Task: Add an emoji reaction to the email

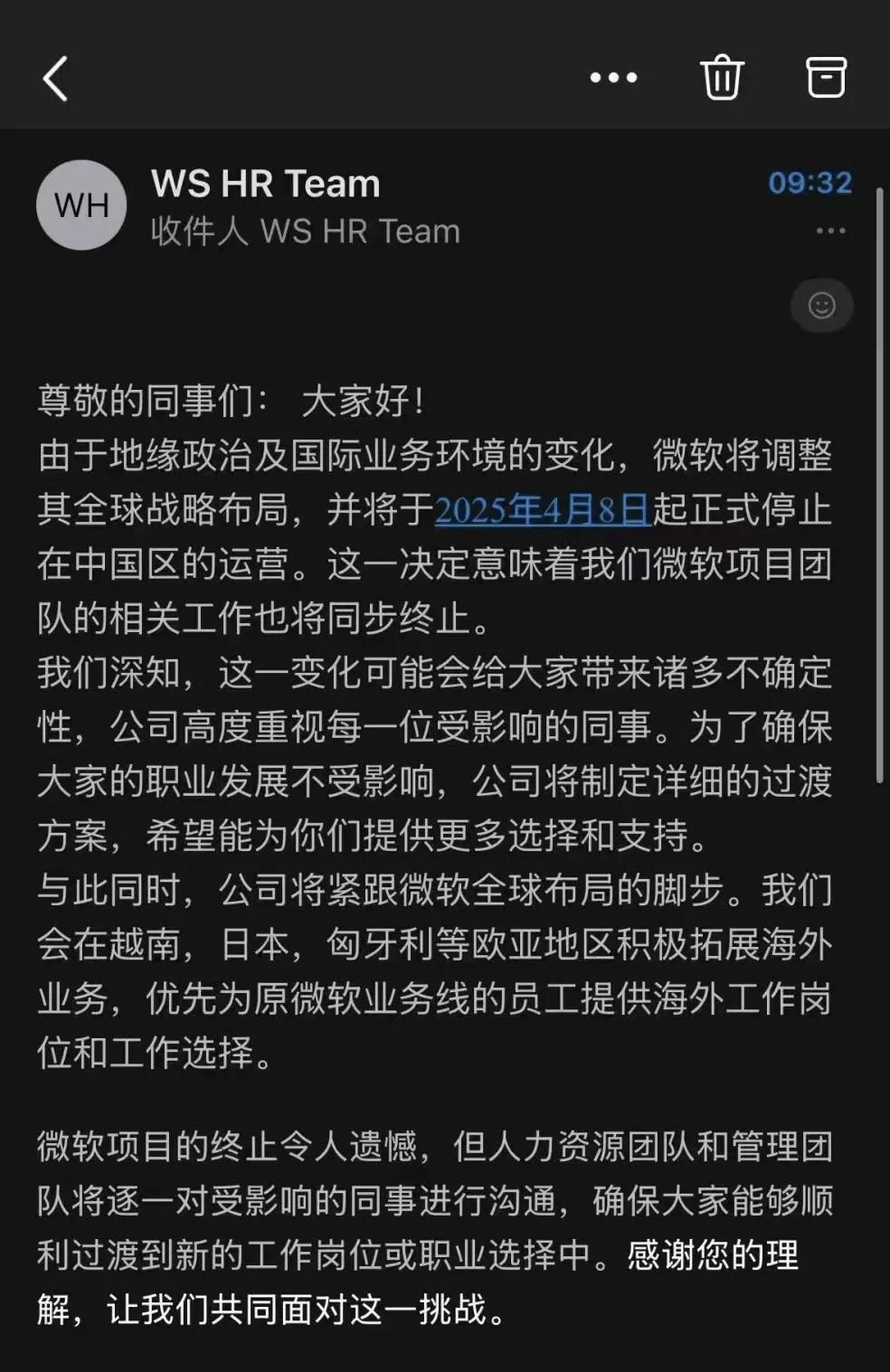Action: [x=821, y=306]
